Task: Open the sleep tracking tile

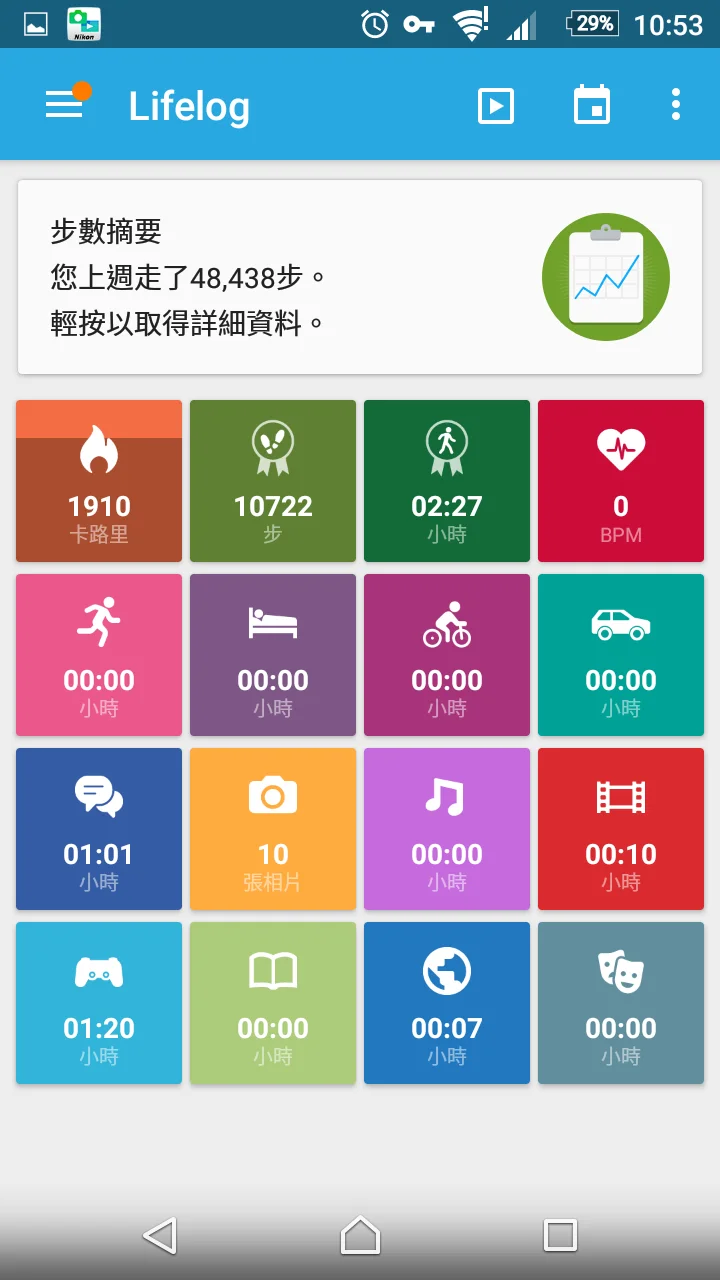Action: click(272, 655)
